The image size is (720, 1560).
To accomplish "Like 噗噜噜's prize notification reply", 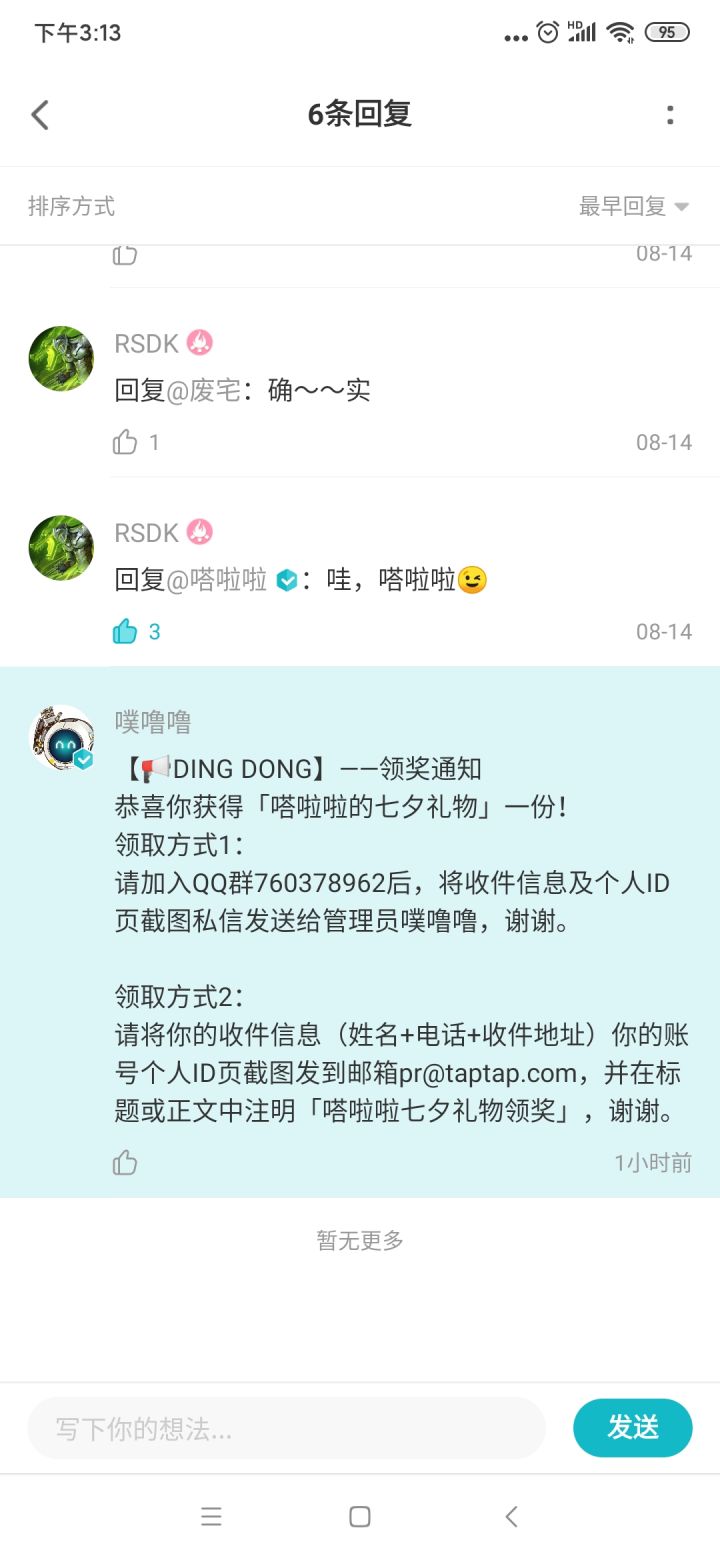I will 124,1163.
